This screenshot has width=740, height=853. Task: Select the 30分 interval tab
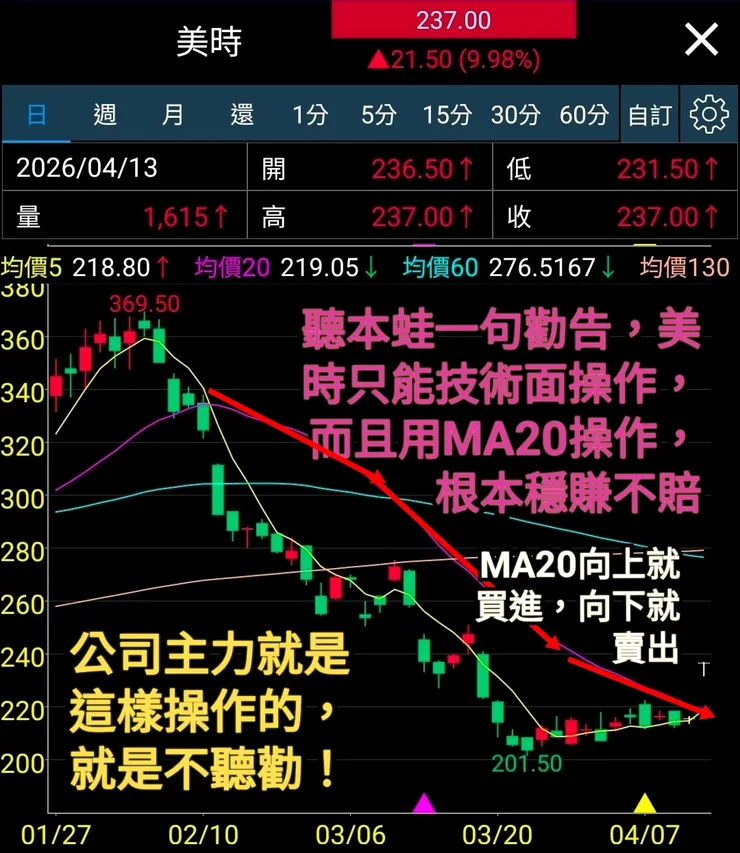point(514,114)
